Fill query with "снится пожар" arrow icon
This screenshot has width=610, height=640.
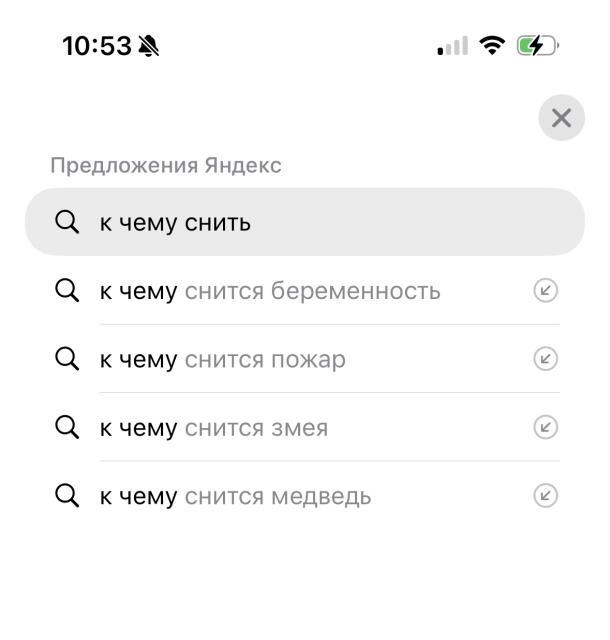545,359
